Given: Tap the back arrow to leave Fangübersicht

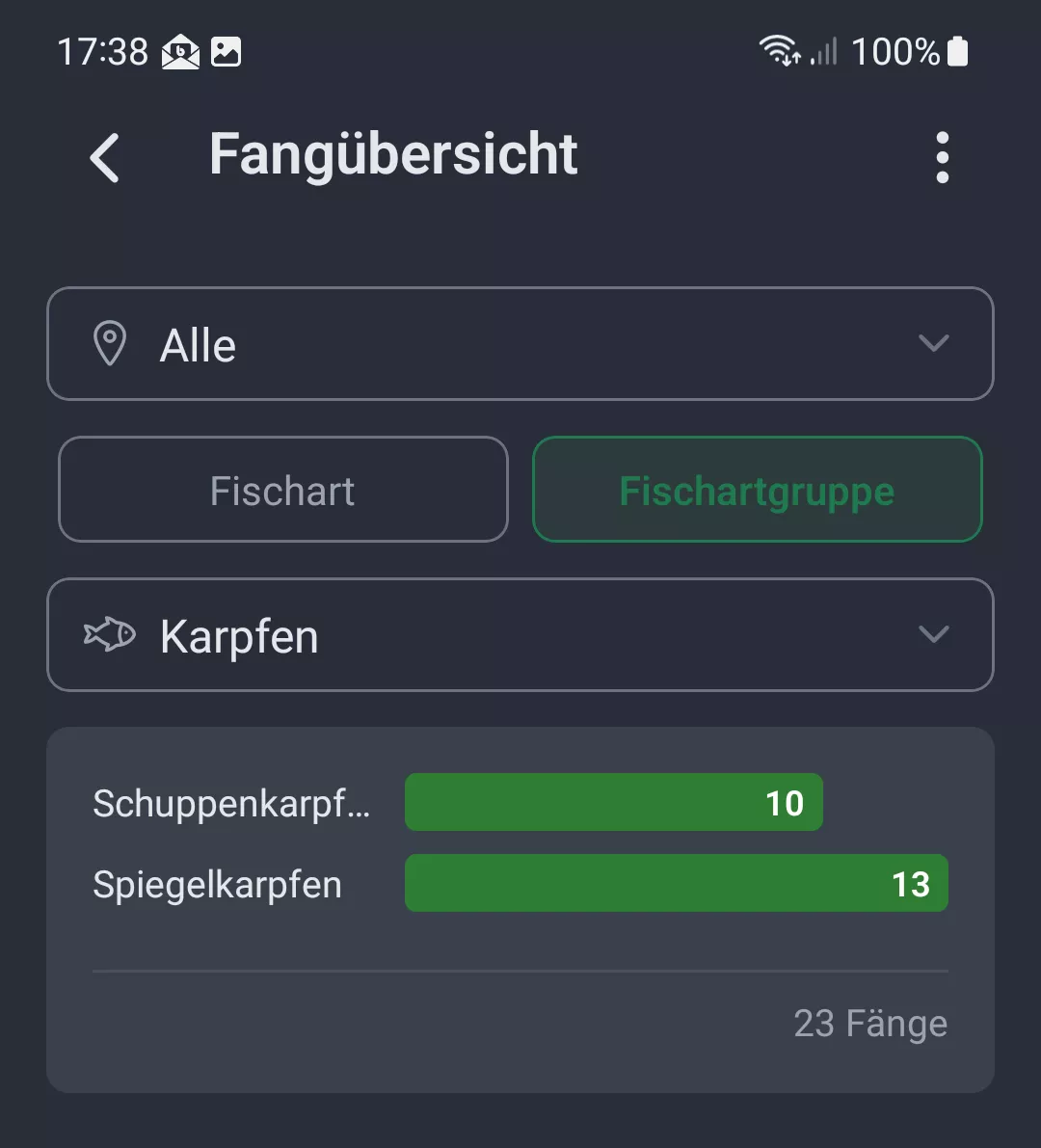Looking at the screenshot, I should point(104,157).
